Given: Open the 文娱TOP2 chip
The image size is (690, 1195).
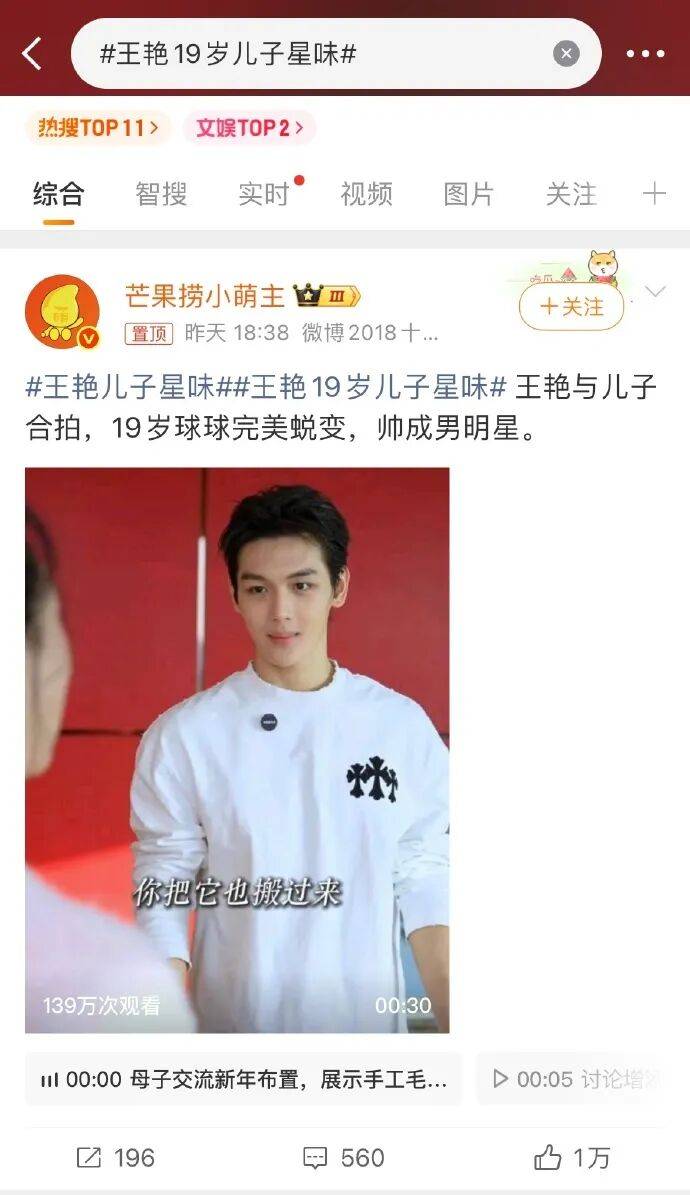Looking at the screenshot, I should click(249, 128).
